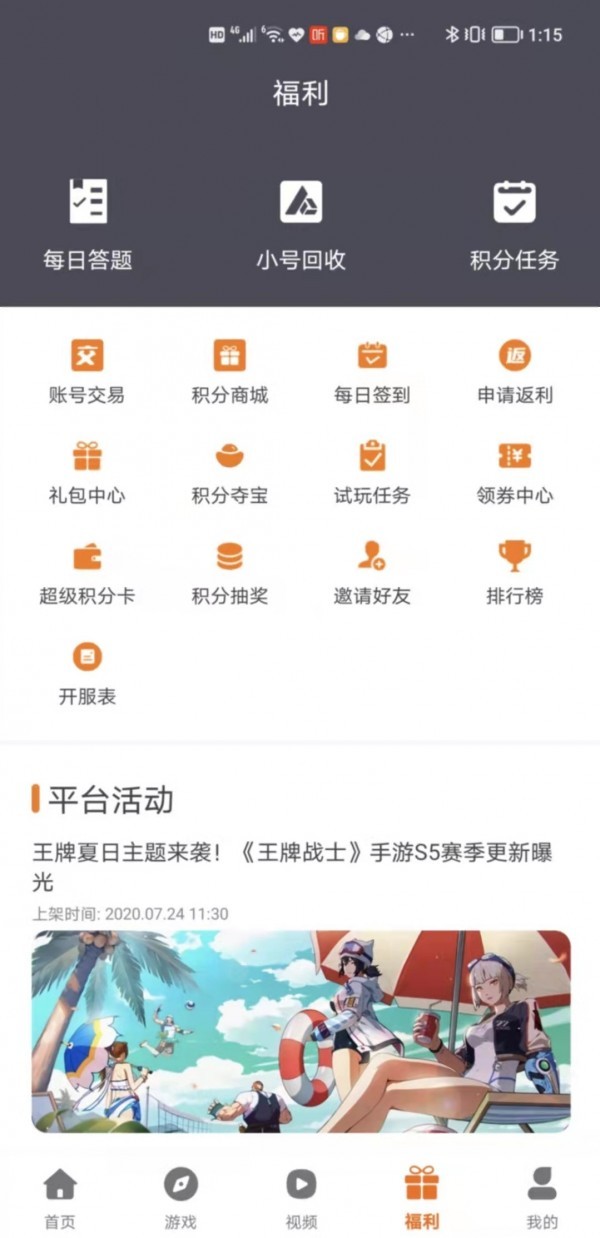This screenshot has width=600, height=1238.
Task: Go to 账号交易 account trading
Action: click(87, 371)
